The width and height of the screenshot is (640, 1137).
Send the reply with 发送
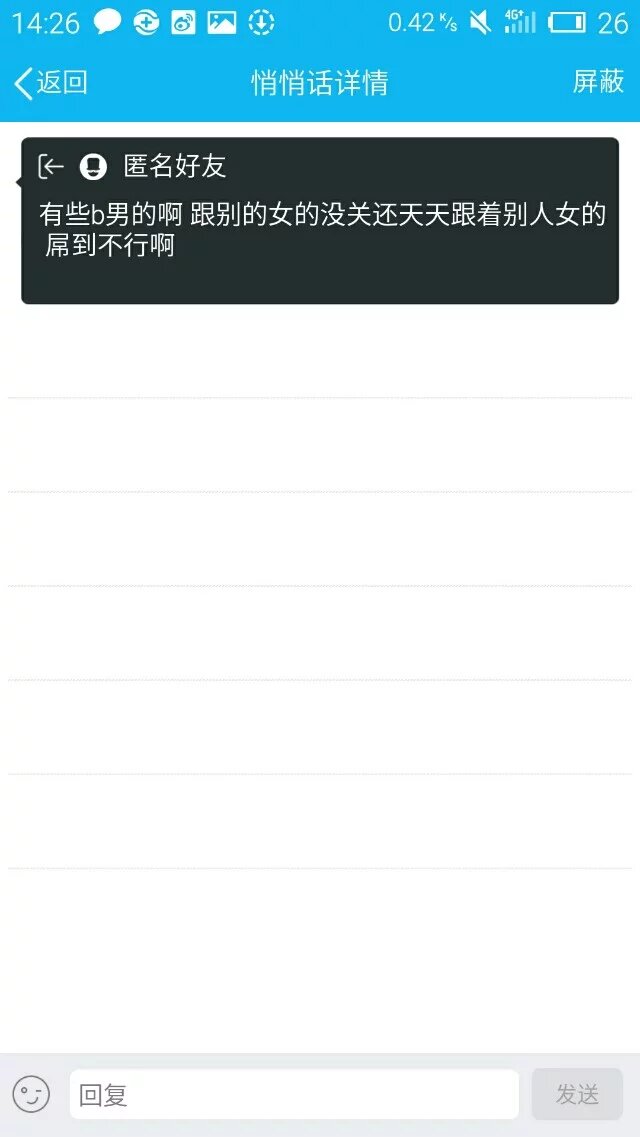pos(577,1094)
